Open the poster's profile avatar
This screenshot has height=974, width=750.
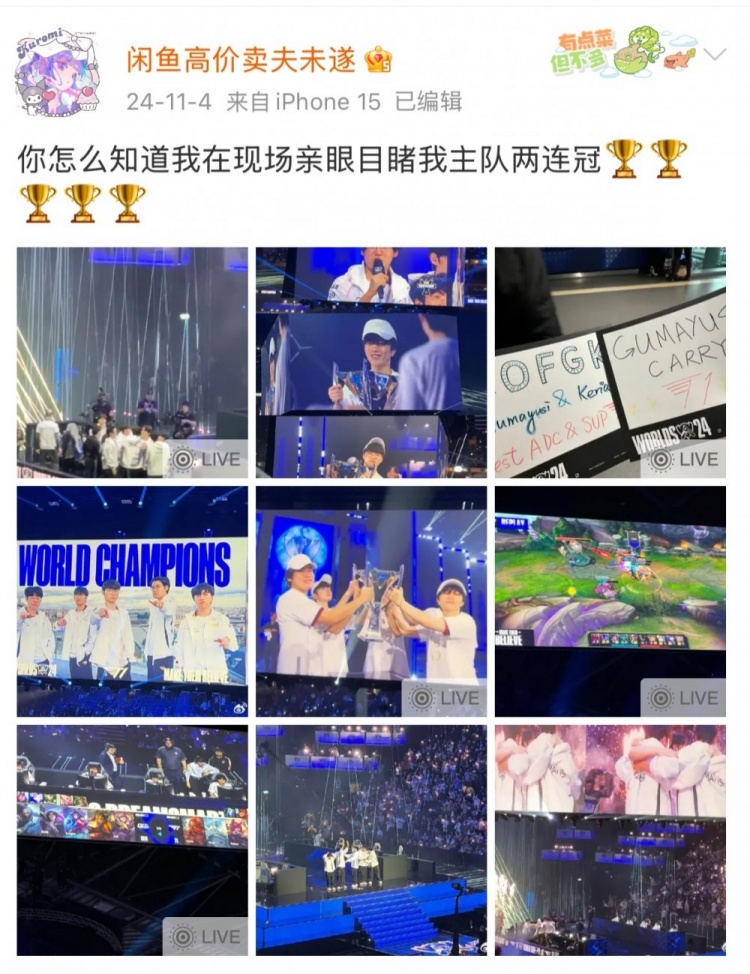[57, 72]
